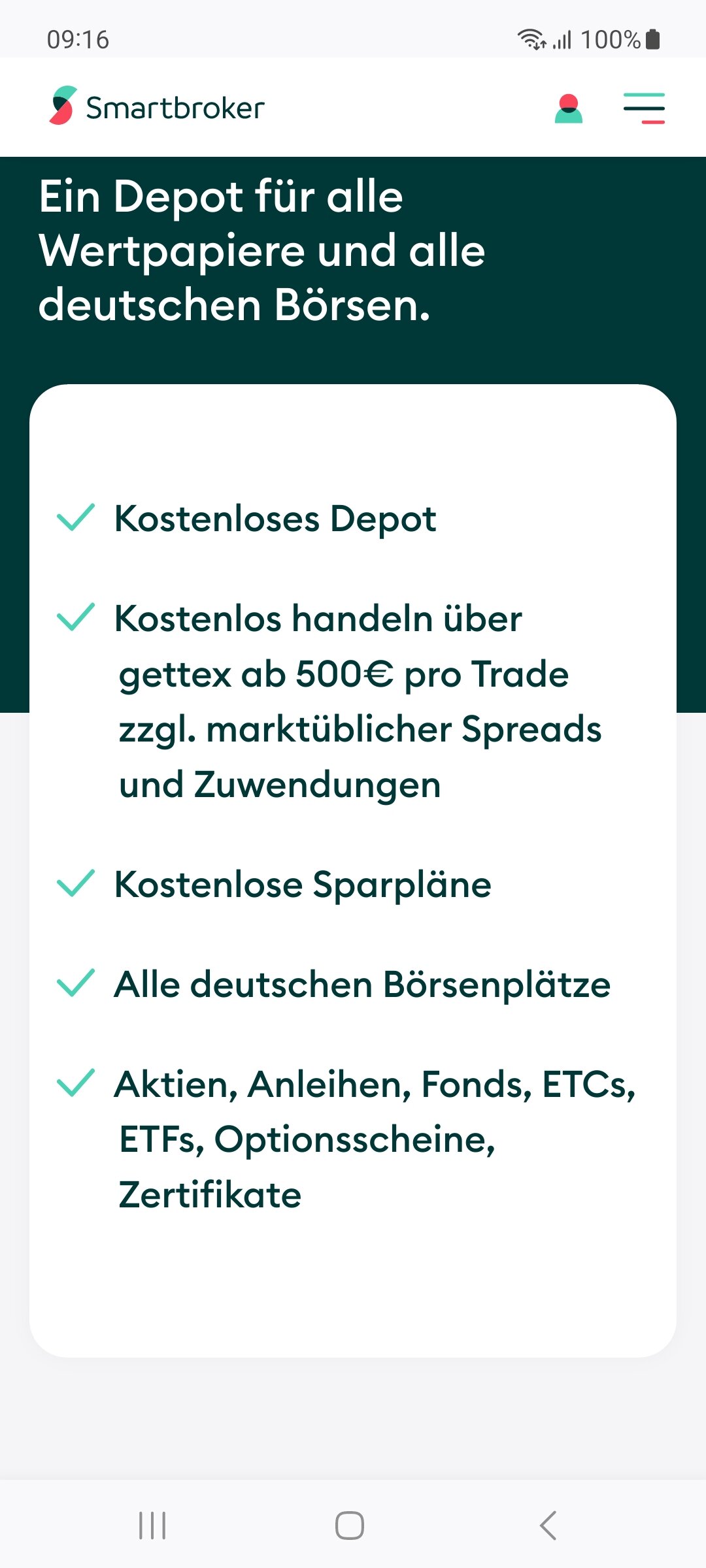Open the user account icon

pos(568,108)
